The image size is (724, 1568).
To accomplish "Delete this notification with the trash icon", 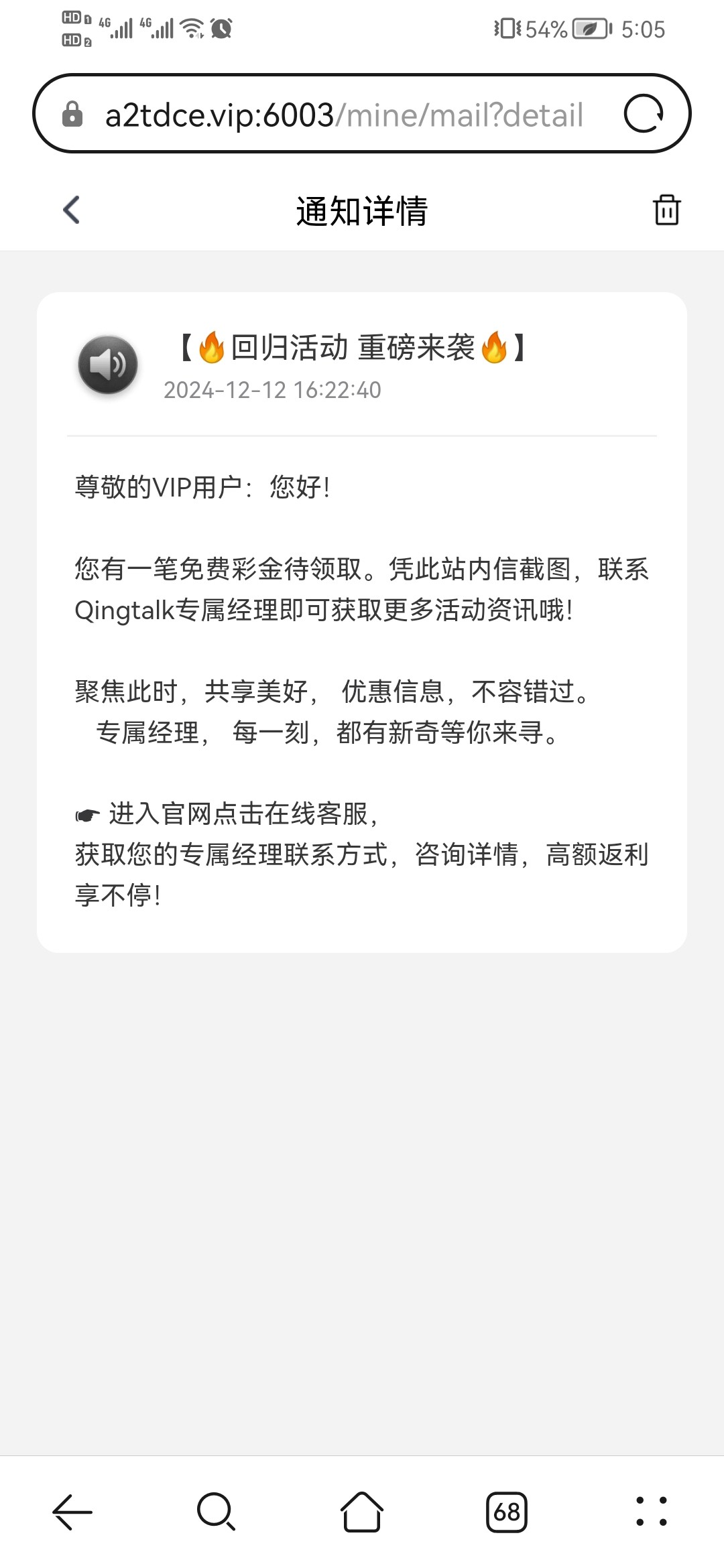I will [666, 210].
